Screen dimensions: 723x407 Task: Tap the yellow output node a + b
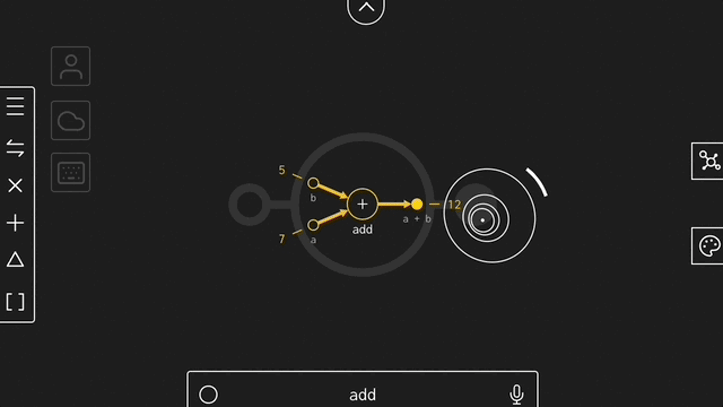417,204
